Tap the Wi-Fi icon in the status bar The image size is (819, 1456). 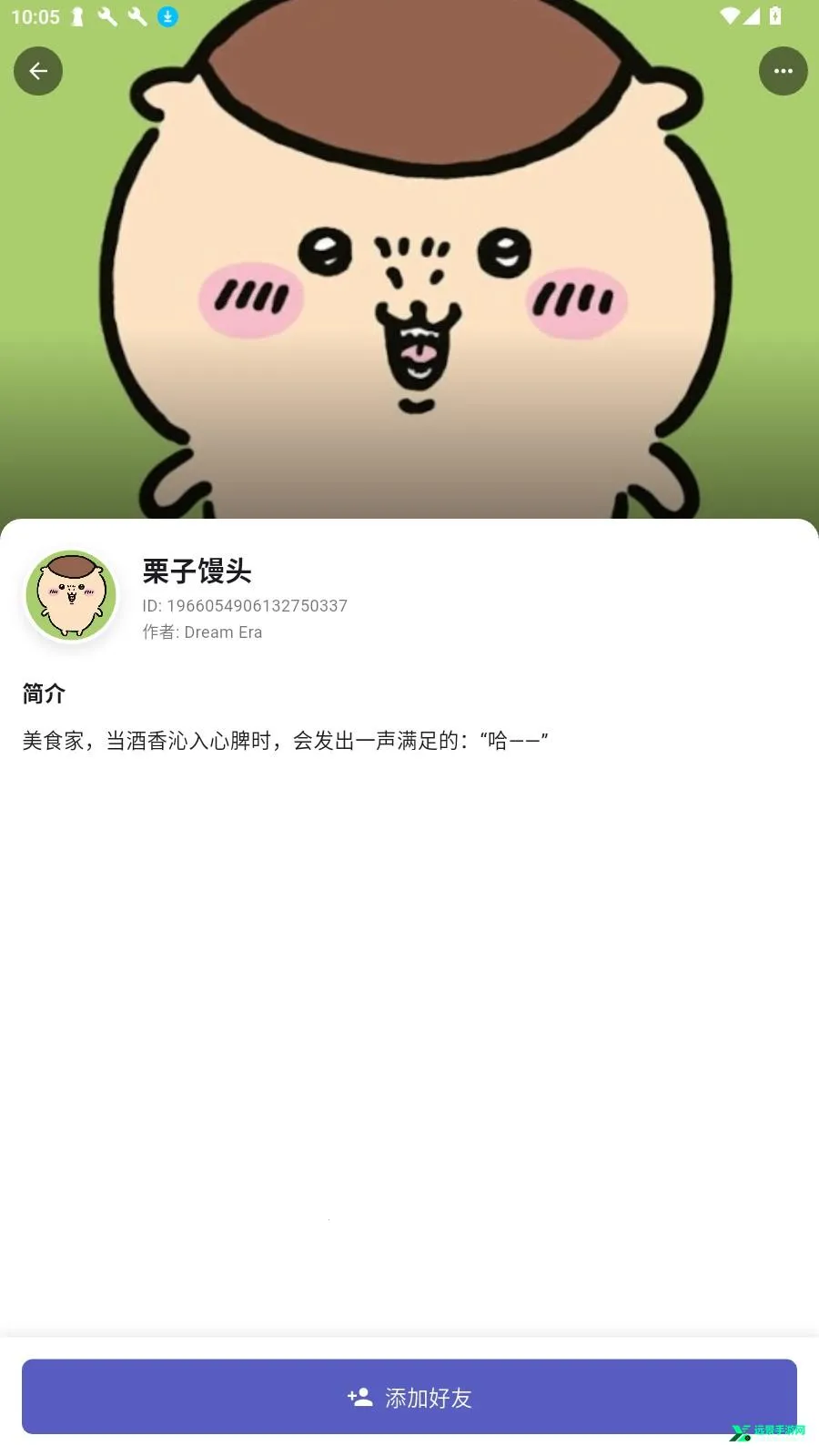[x=726, y=15]
